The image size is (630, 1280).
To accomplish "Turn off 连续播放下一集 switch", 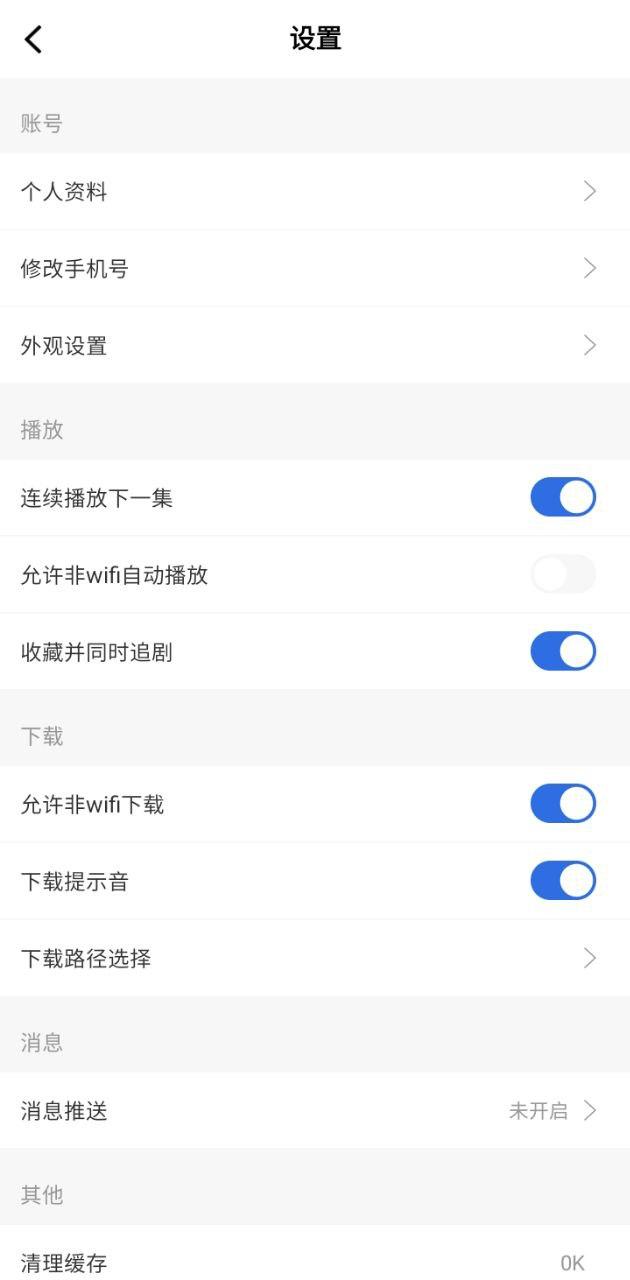I will [x=562, y=497].
